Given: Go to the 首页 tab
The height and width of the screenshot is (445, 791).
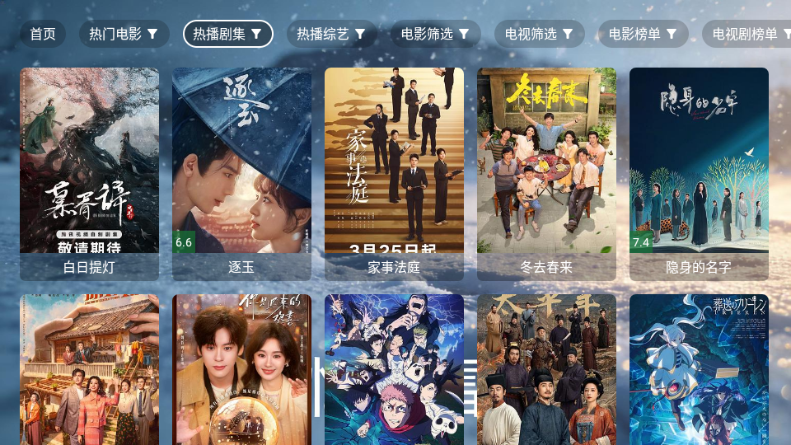Looking at the screenshot, I should pos(43,34).
